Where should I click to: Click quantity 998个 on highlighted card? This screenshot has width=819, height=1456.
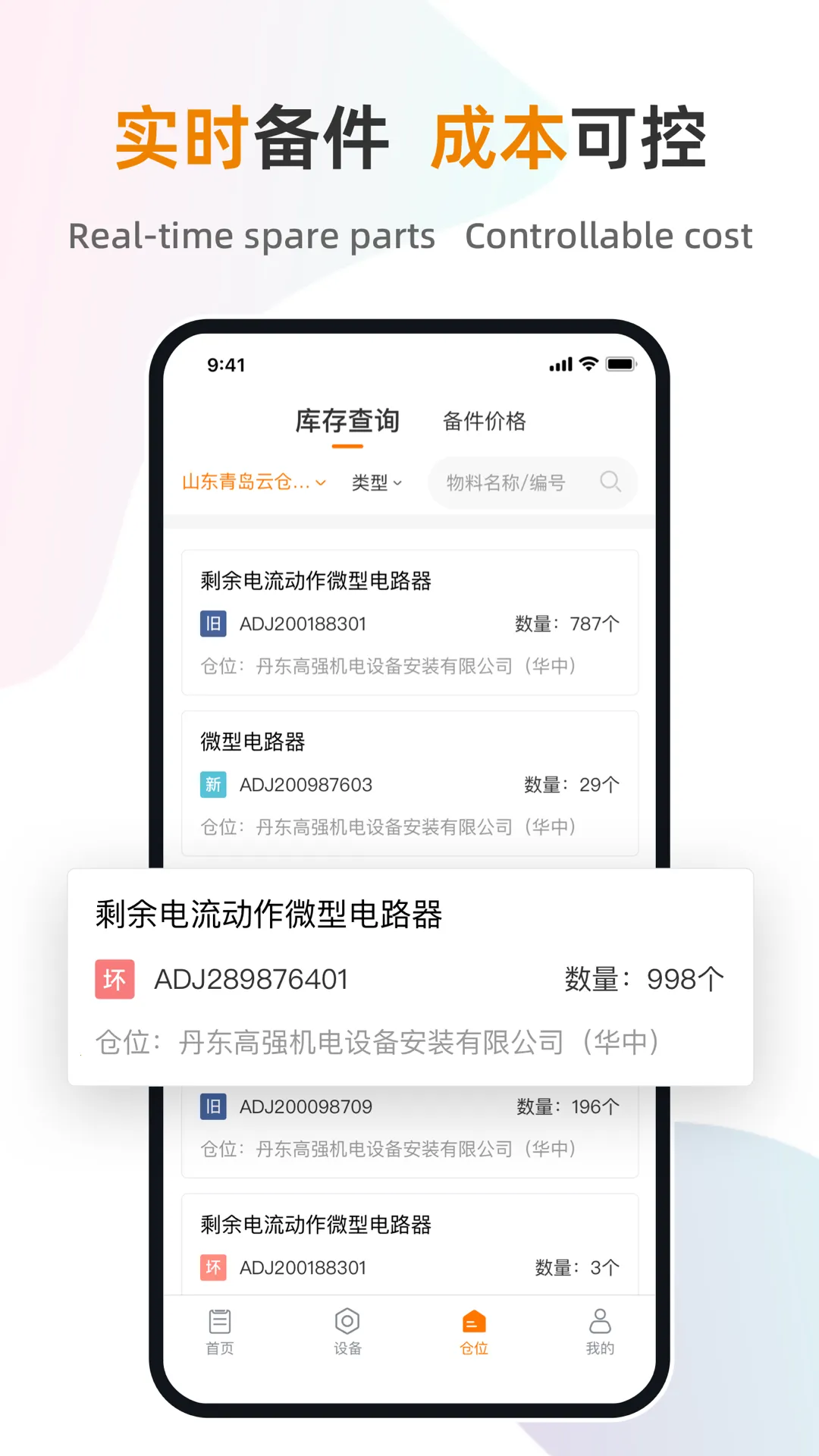683,979
